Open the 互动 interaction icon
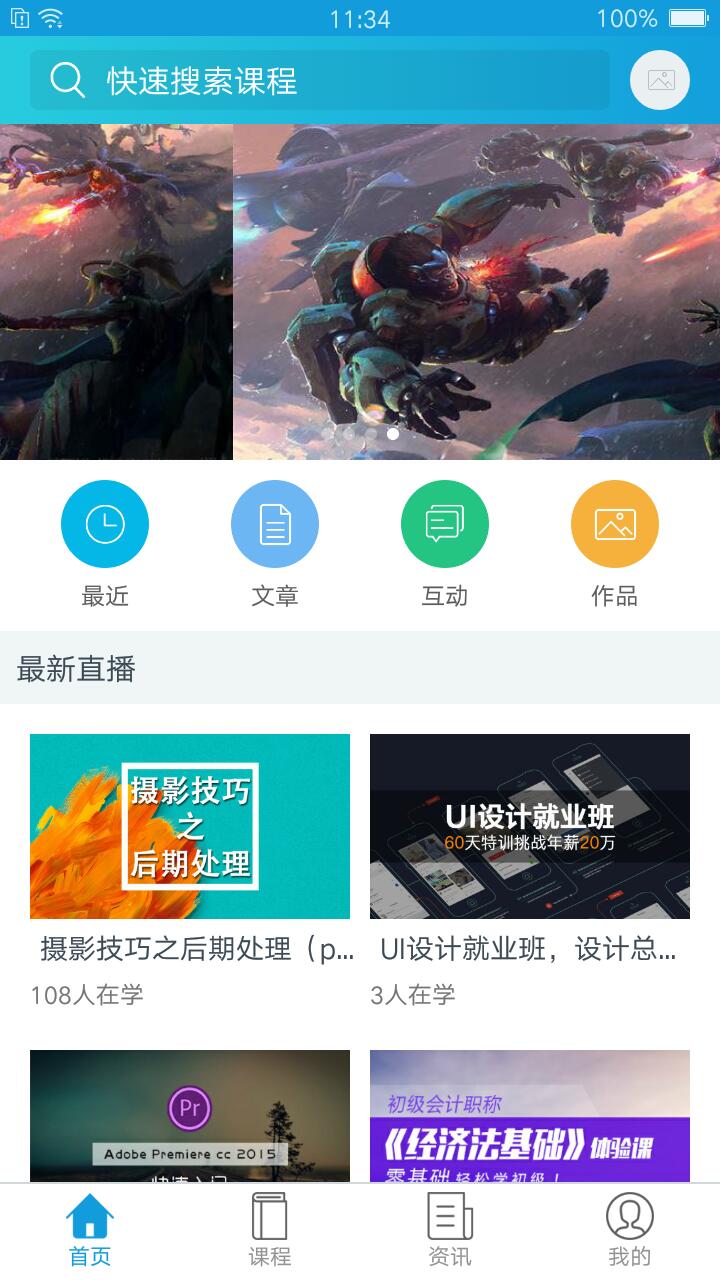The image size is (720, 1280). point(445,523)
